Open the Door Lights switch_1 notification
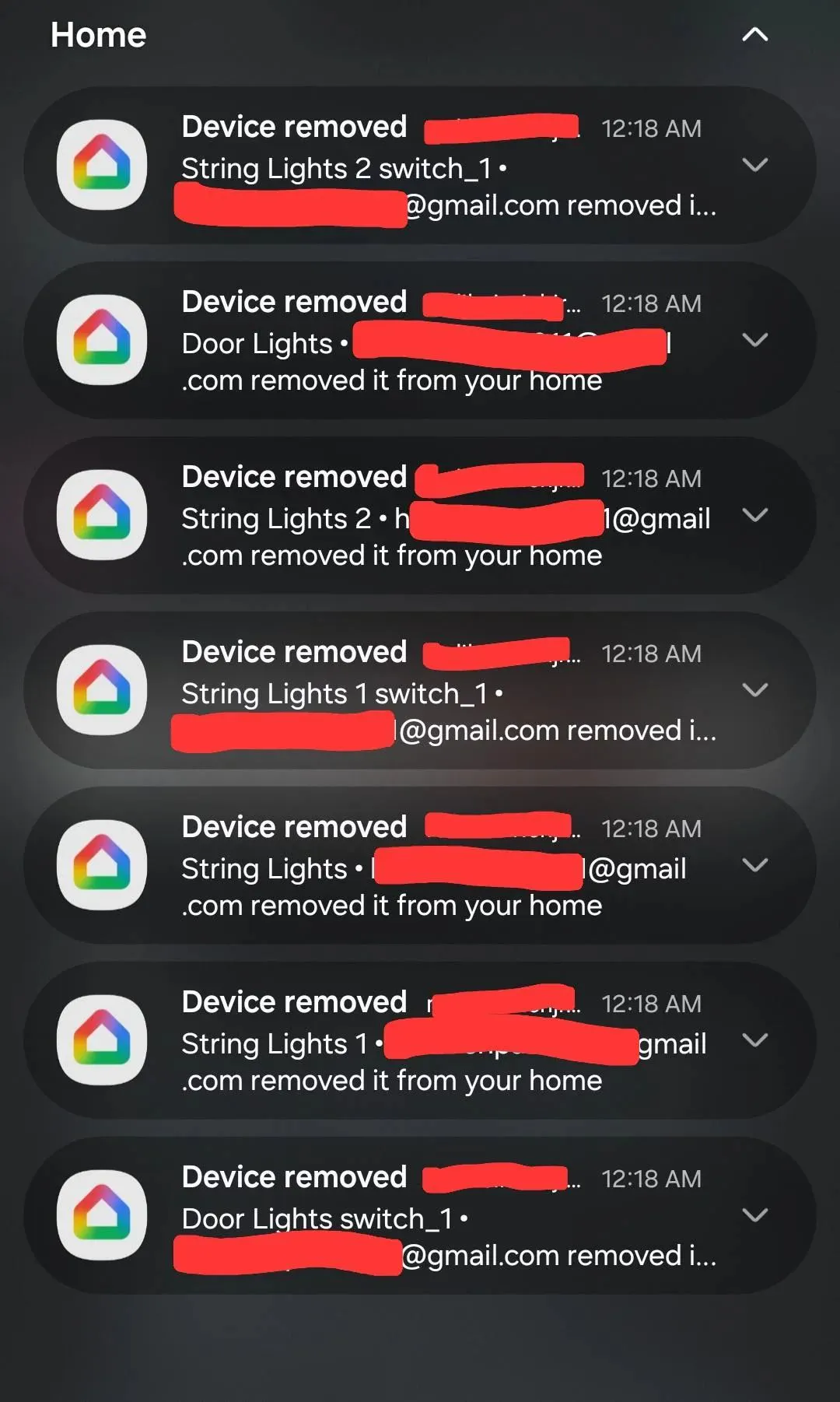The width and height of the screenshot is (840, 1402). (420, 1217)
